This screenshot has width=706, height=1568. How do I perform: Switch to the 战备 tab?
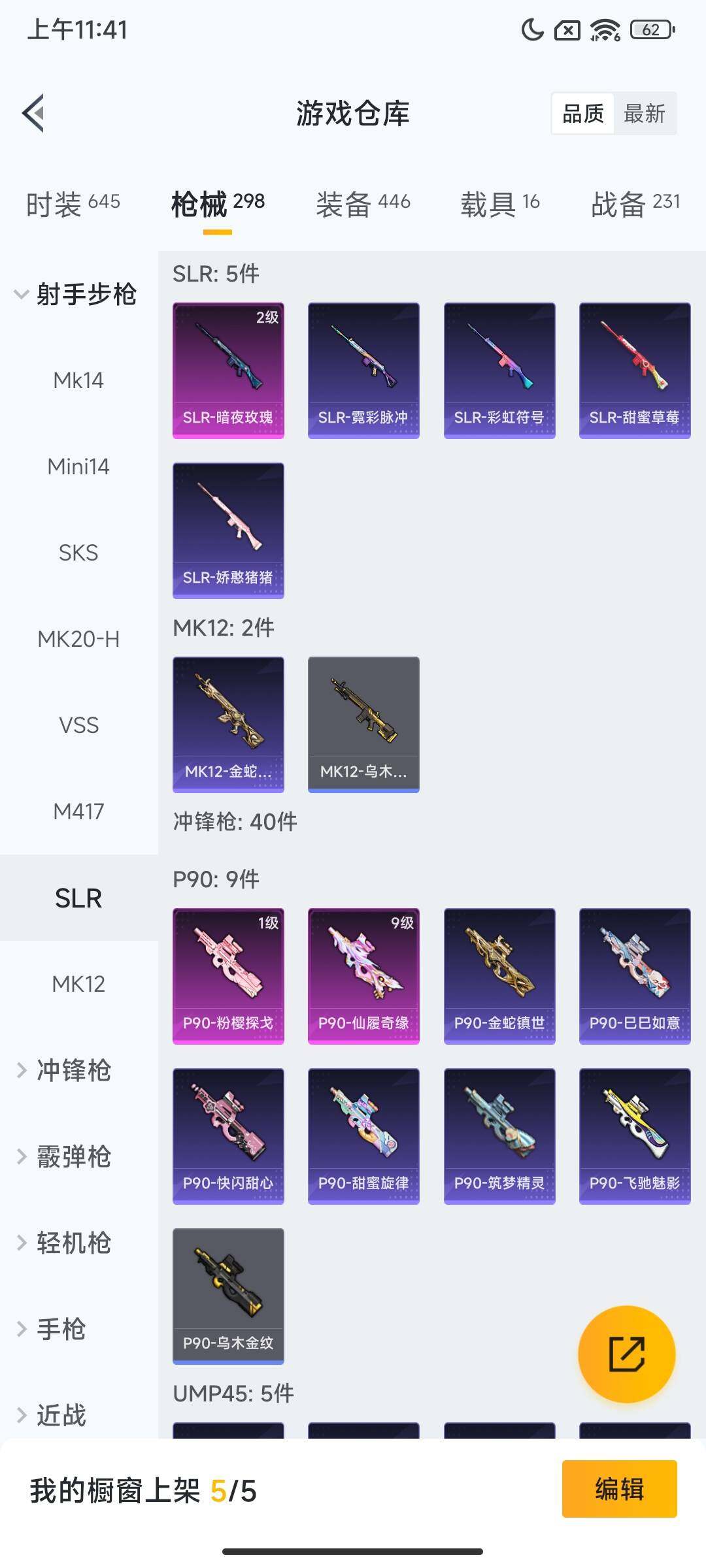coord(635,204)
